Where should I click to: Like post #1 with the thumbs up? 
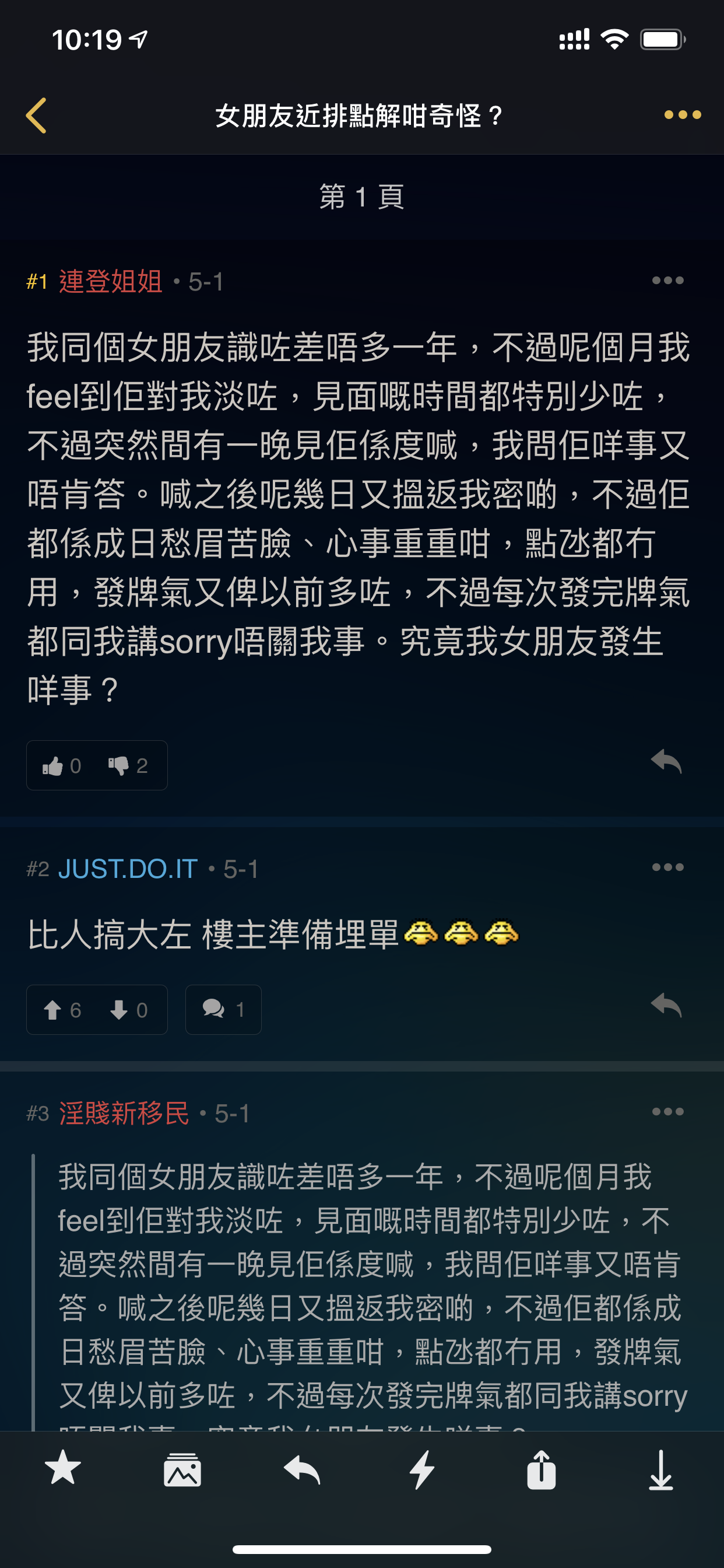(61, 765)
